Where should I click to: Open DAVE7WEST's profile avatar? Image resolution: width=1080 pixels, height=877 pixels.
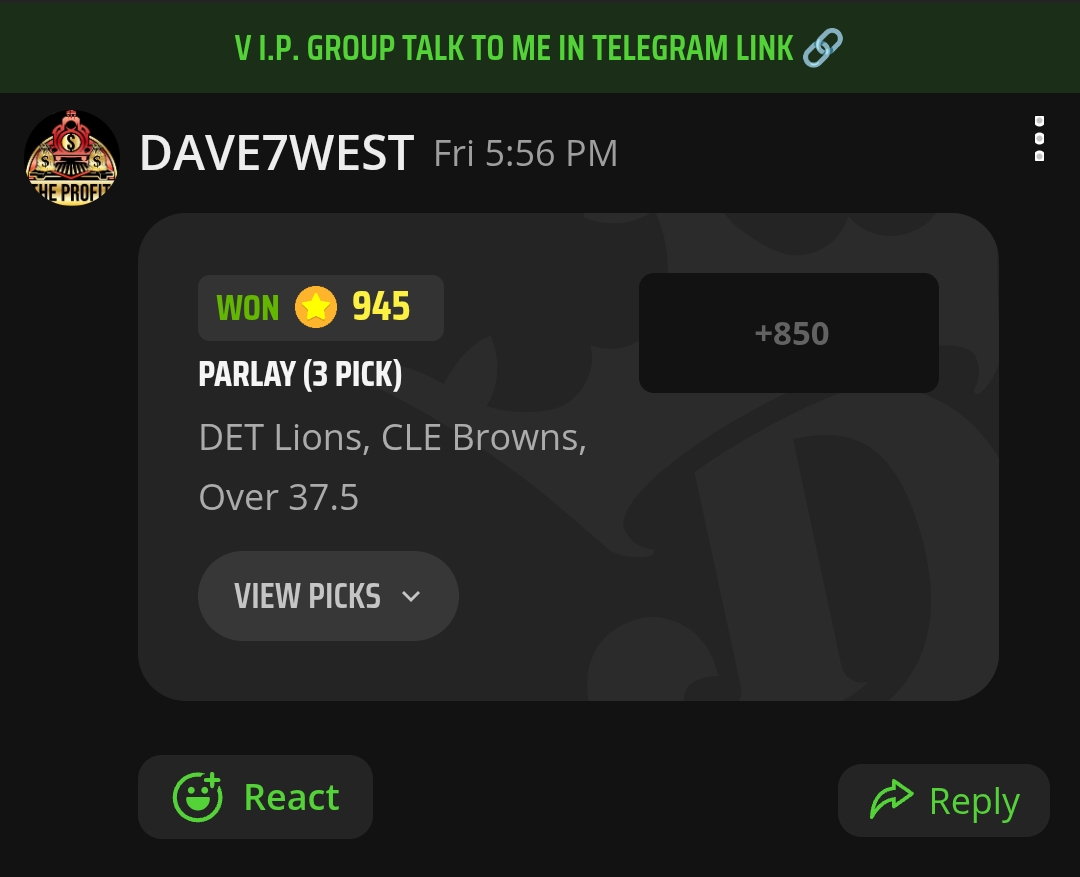[x=71, y=158]
